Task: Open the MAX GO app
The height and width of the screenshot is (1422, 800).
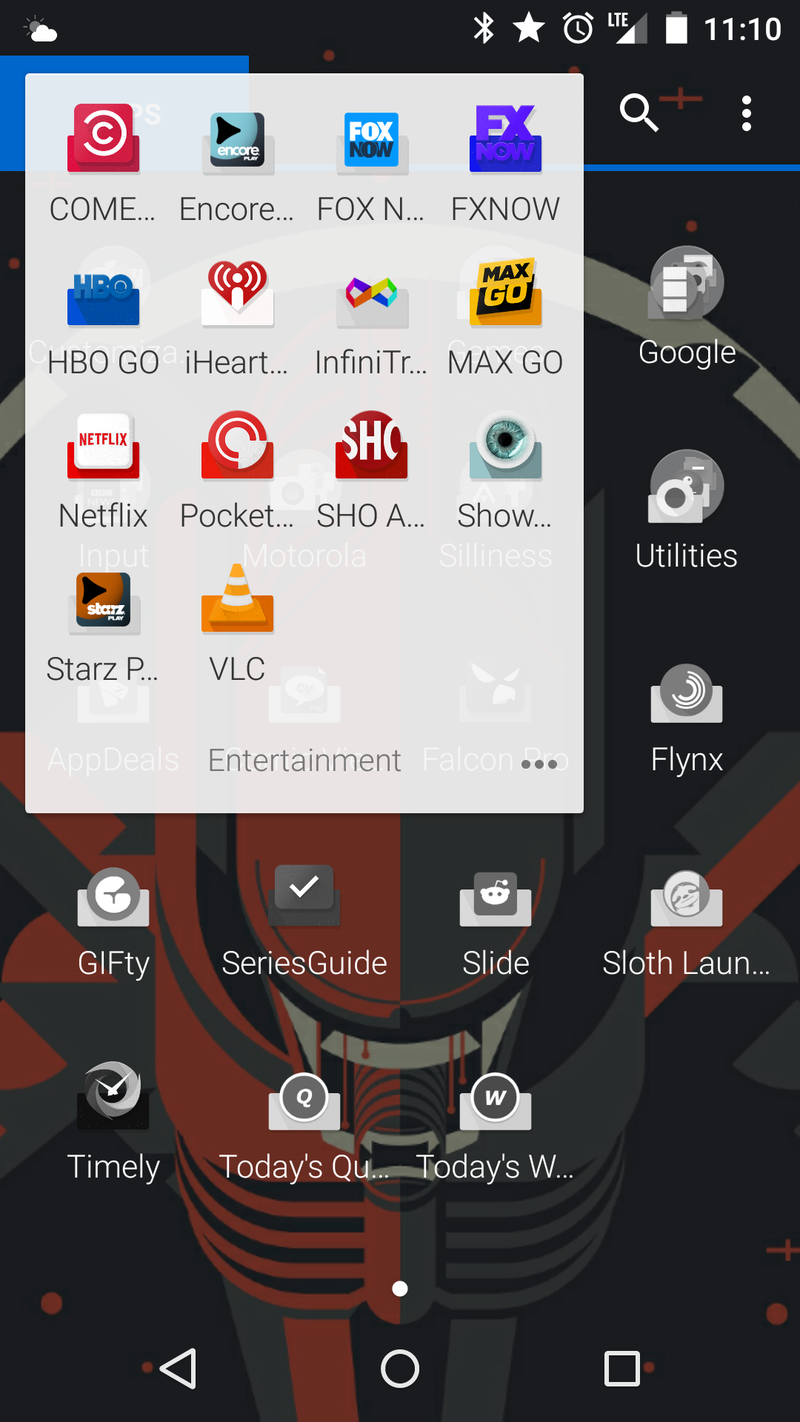Action: pos(505,293)
